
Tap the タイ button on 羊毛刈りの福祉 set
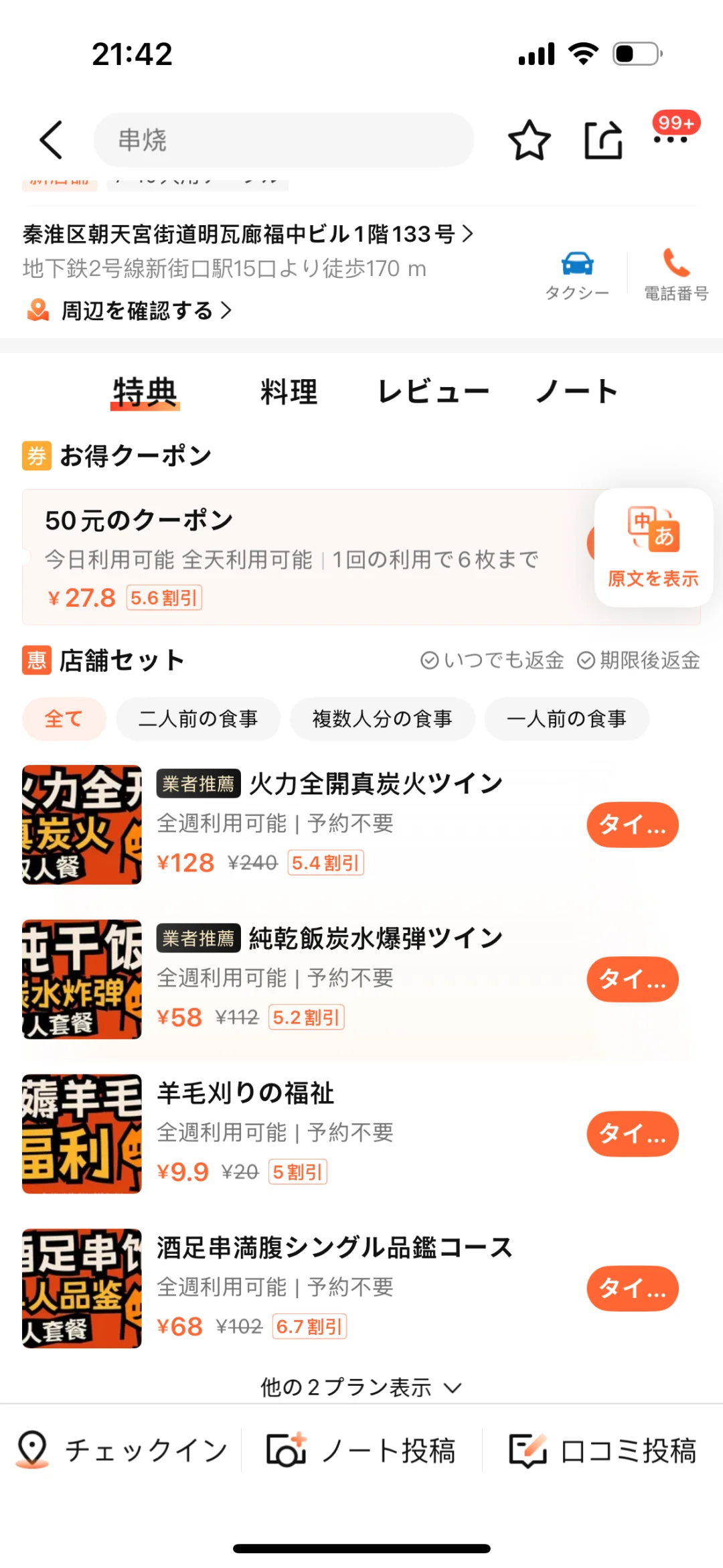click(632, 1134)
